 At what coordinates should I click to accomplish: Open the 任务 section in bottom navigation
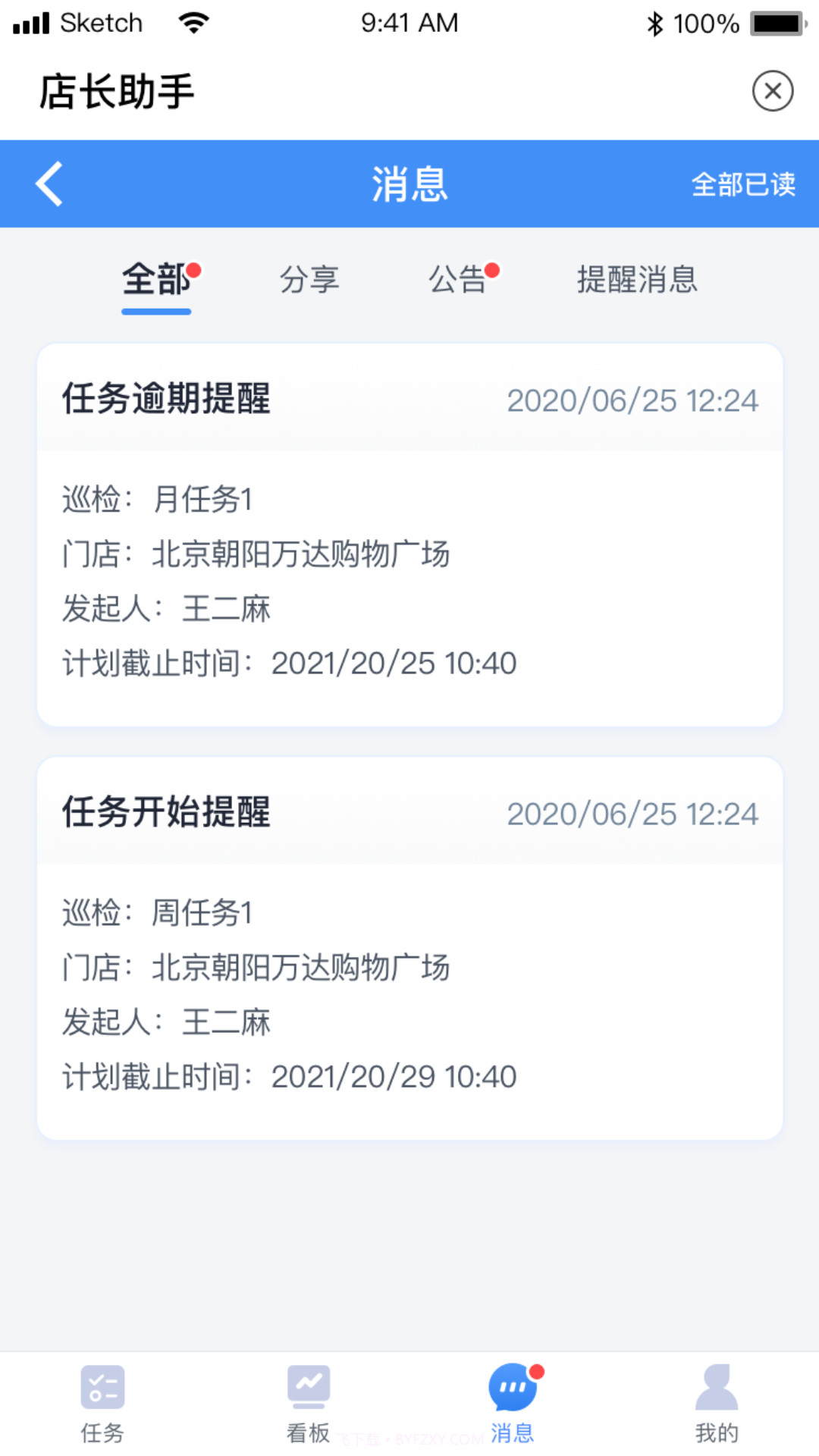pos(102,1403)
